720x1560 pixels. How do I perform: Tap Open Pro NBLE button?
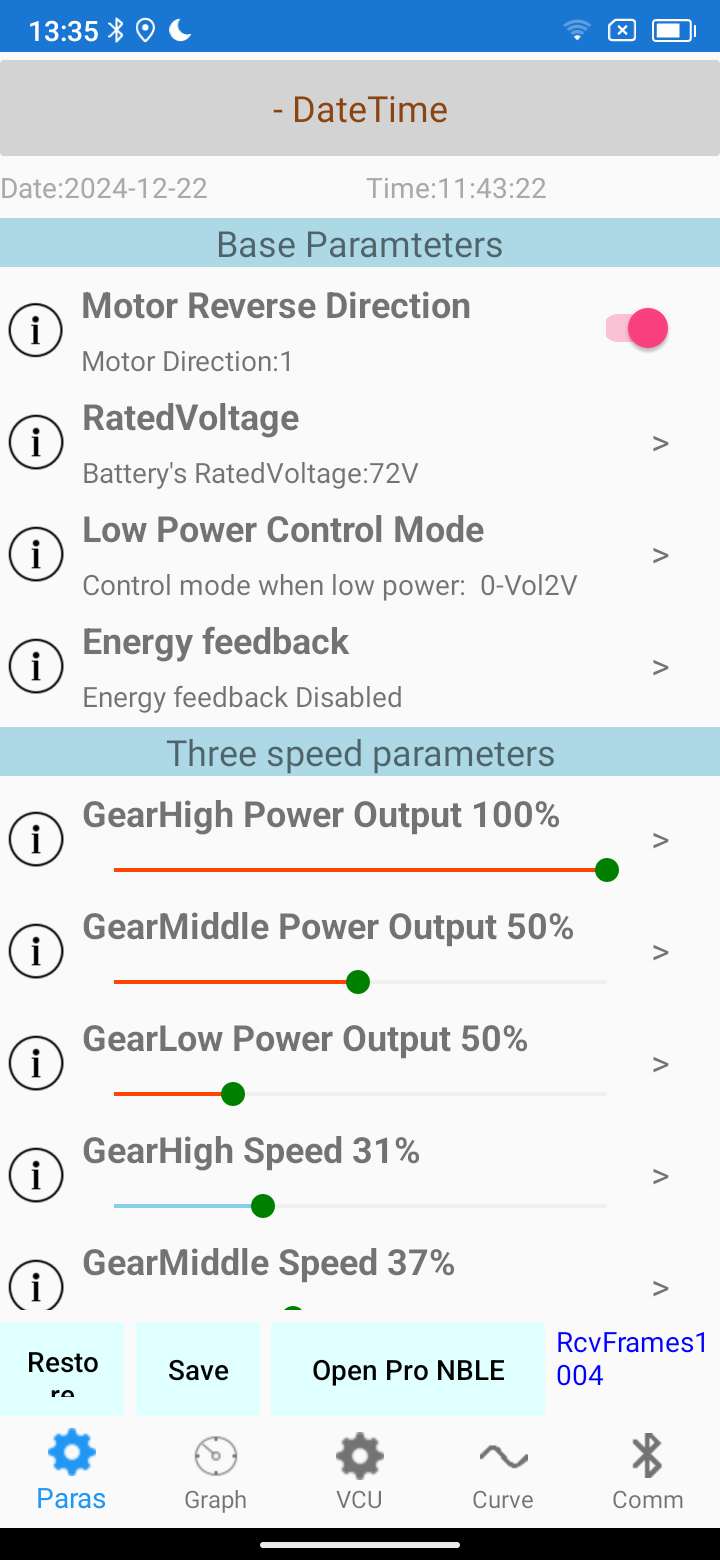pos(408,1369)
